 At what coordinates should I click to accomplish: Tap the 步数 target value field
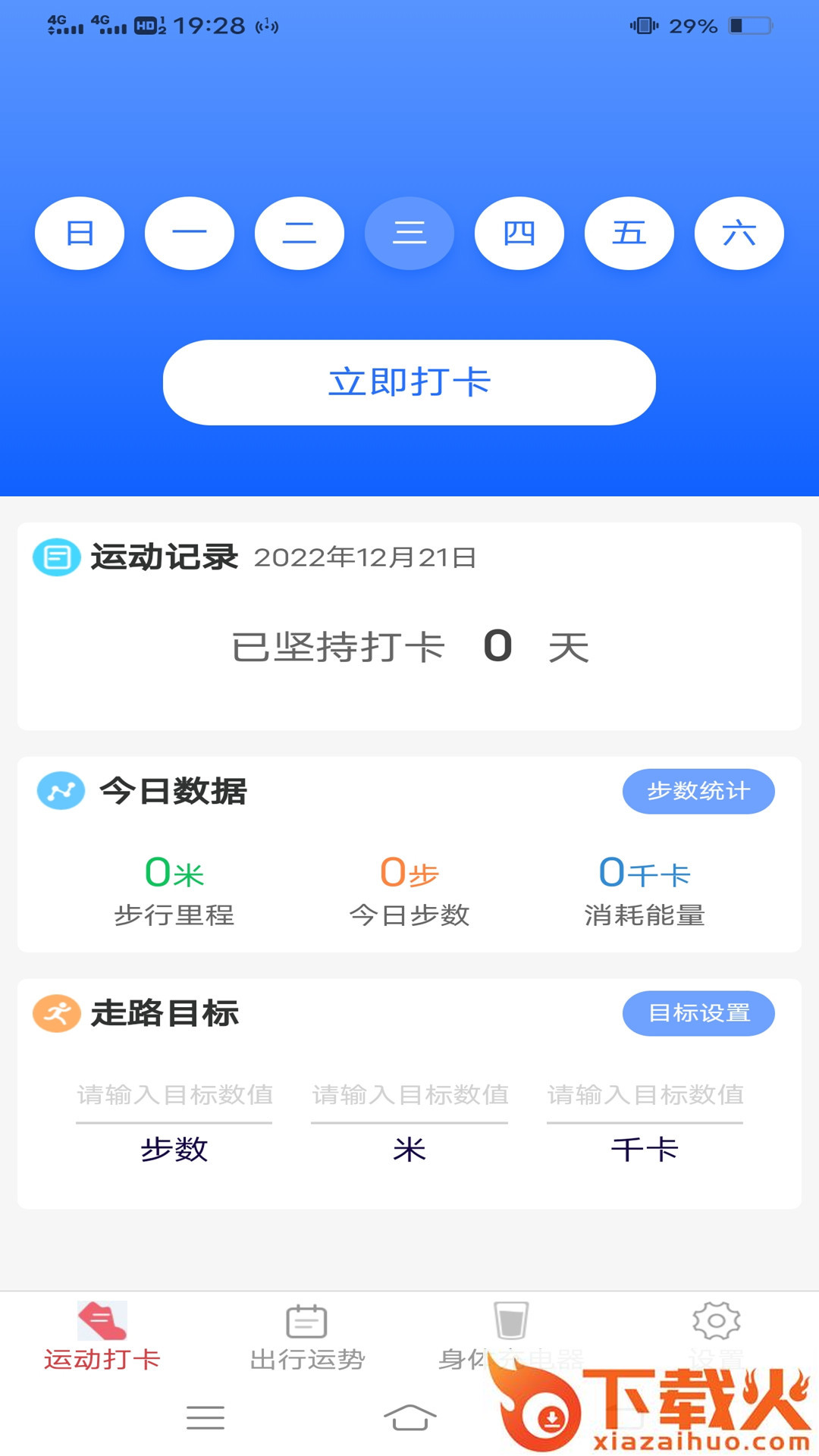pyautogui.click(x=174, y=1095)
